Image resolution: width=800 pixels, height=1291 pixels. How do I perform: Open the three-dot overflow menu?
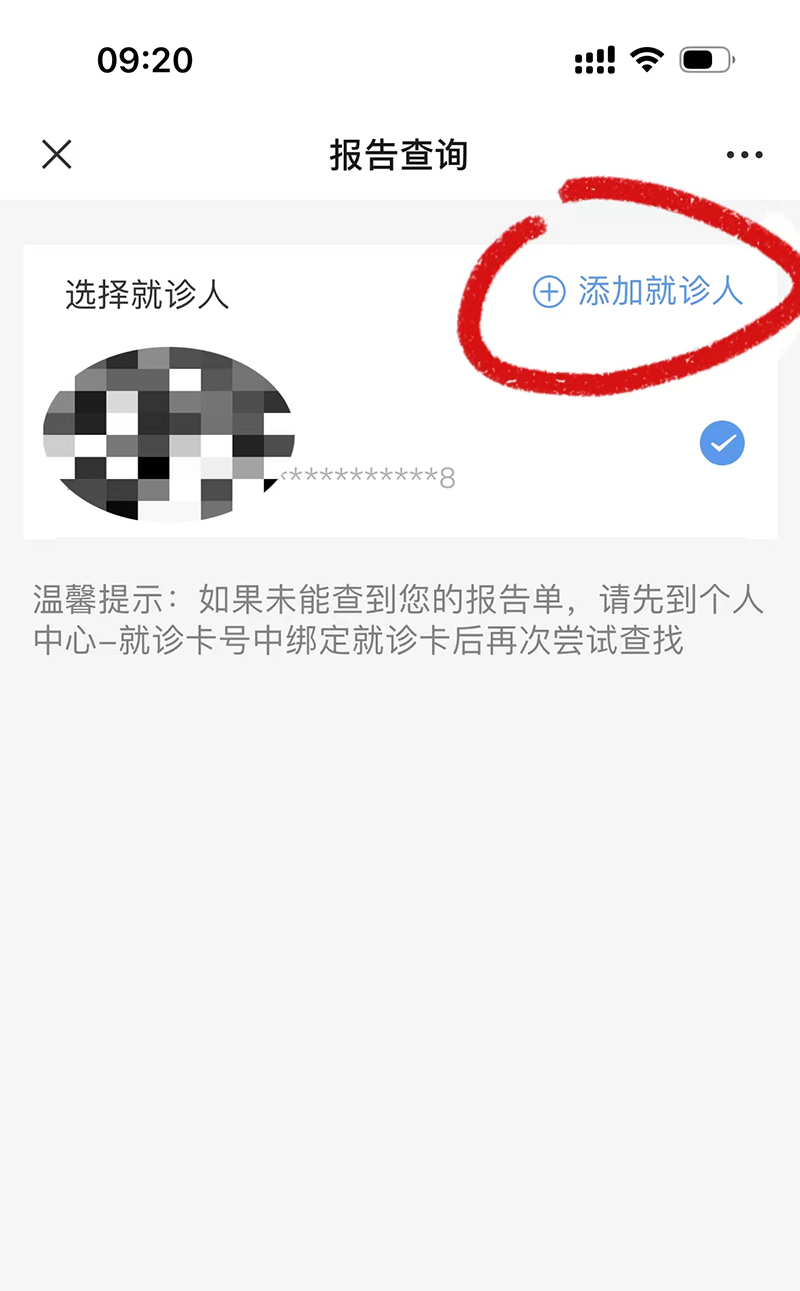click(744, 155)
